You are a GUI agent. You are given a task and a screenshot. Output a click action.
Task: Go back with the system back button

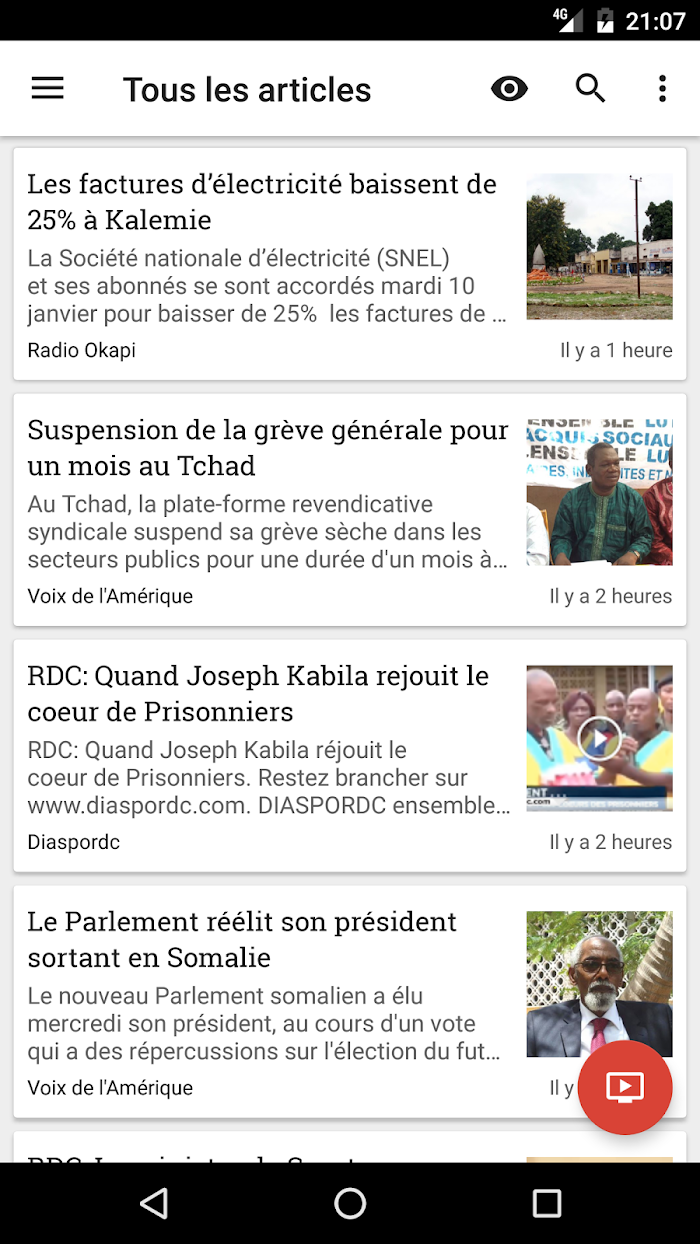(x=154, y=1203)
